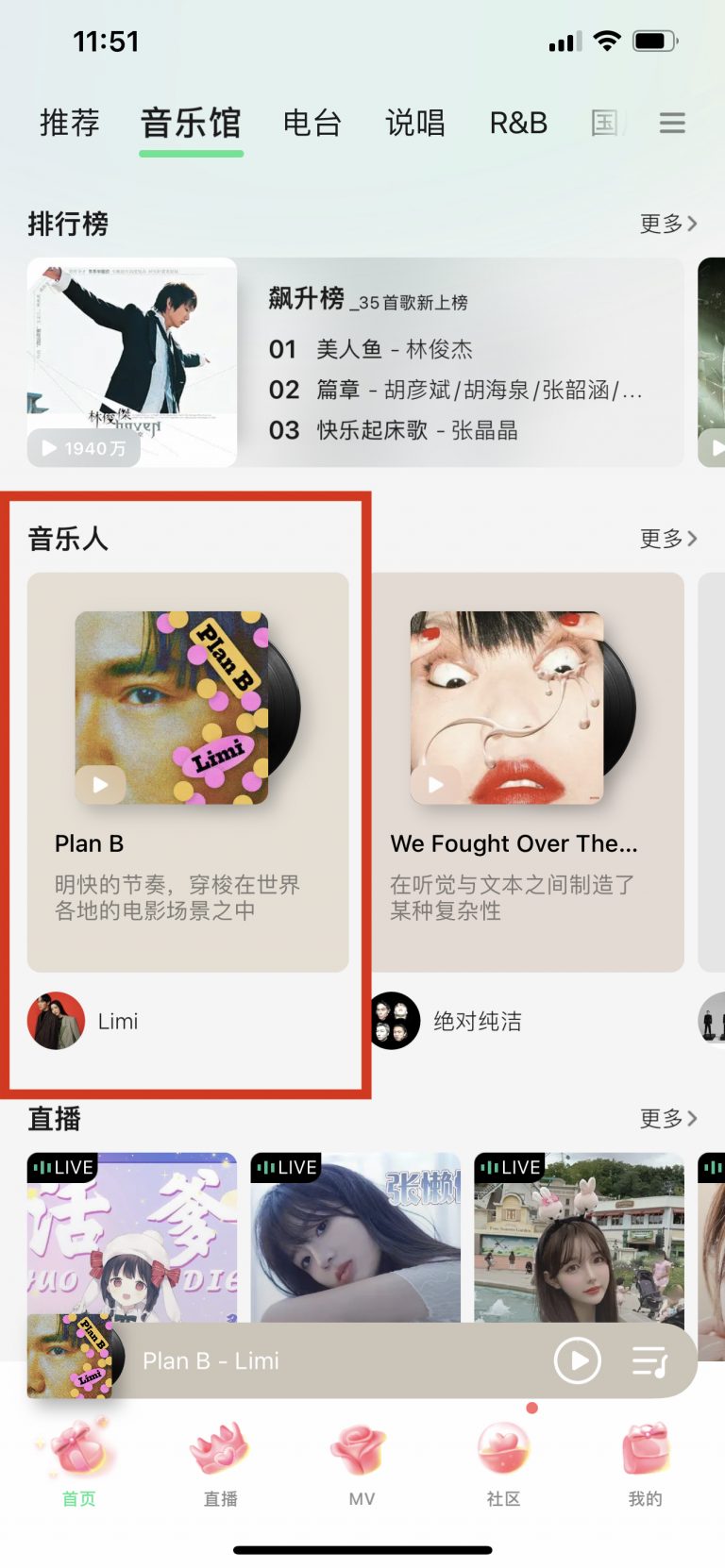Select the R&B tab
This screenshot has width=725, height=1568.
coord(517,124)
